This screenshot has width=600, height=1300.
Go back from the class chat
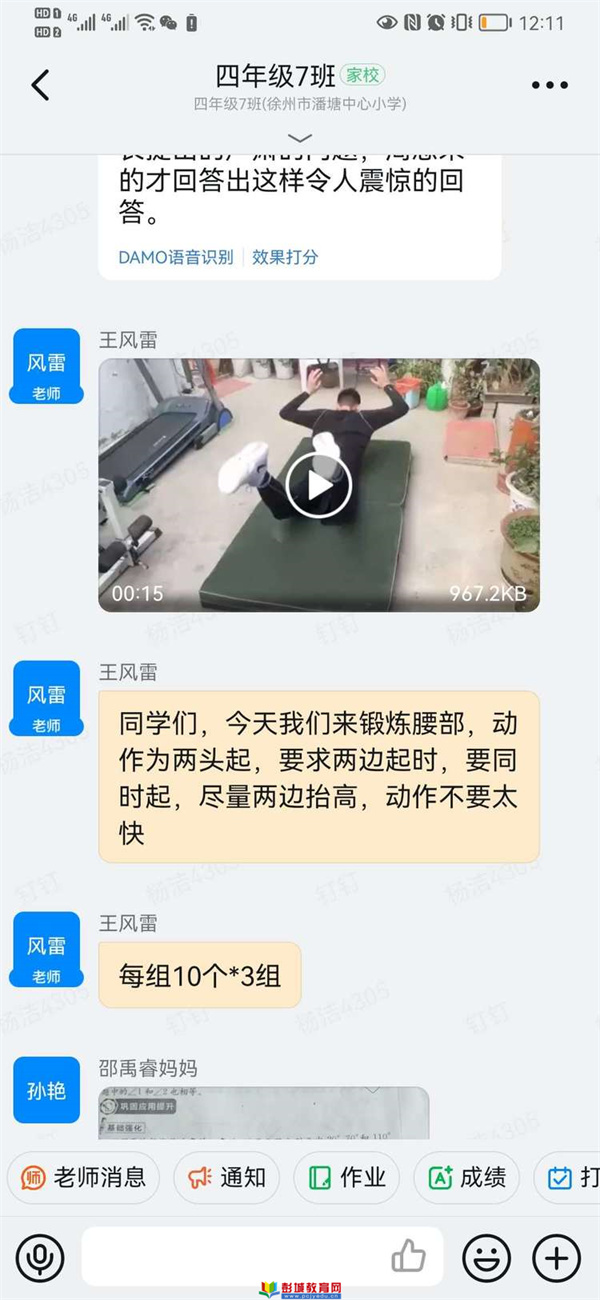click(40, 85)
